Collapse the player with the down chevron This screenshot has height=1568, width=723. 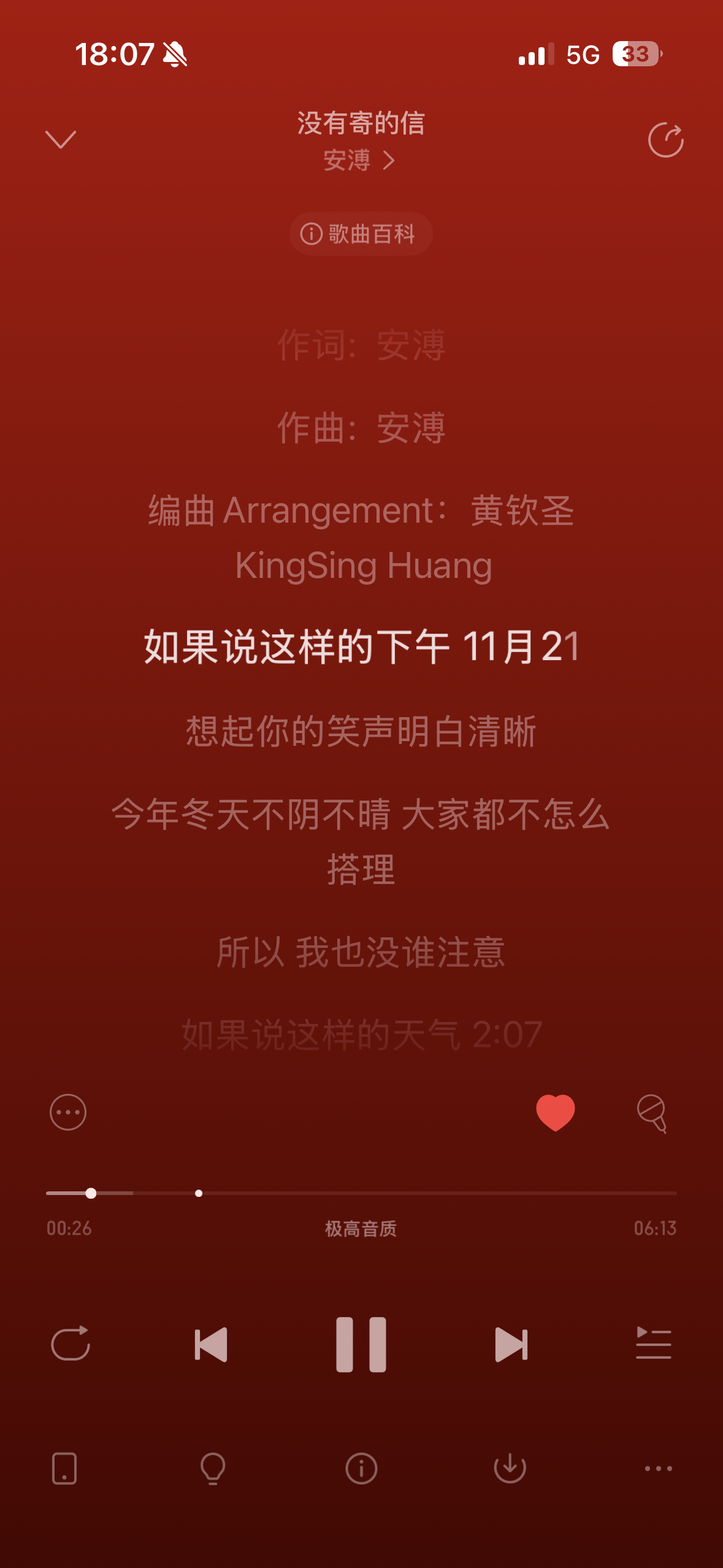coord(61,140)
